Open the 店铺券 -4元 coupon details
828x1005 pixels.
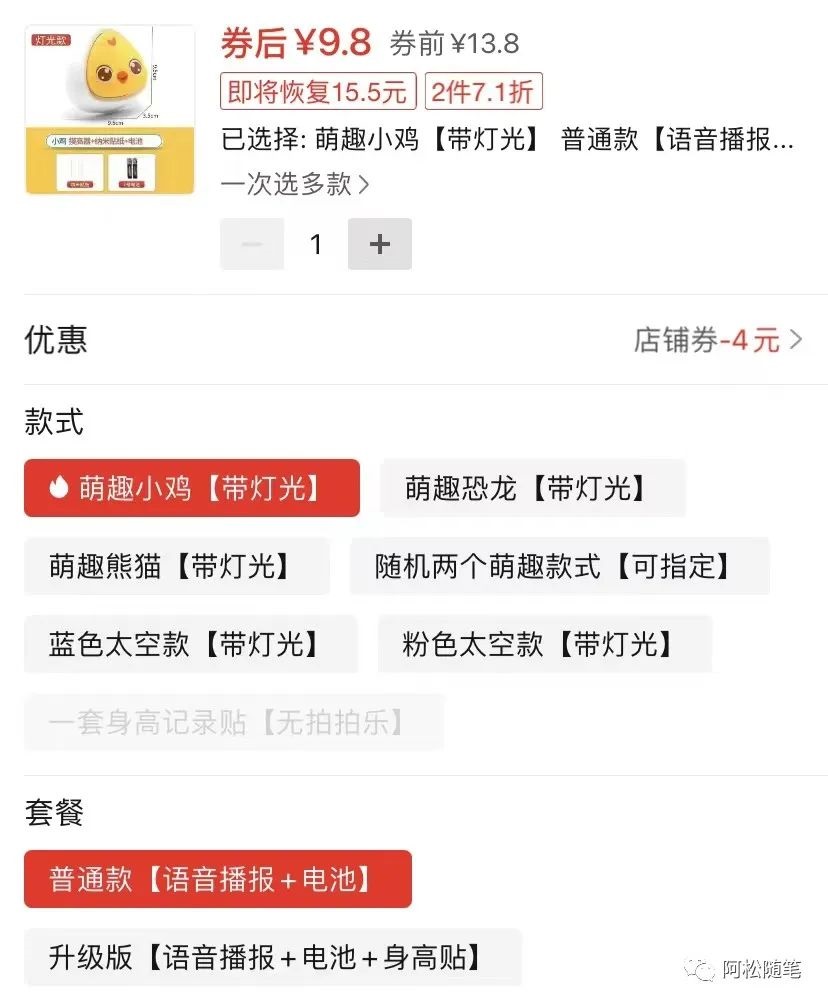717,340
